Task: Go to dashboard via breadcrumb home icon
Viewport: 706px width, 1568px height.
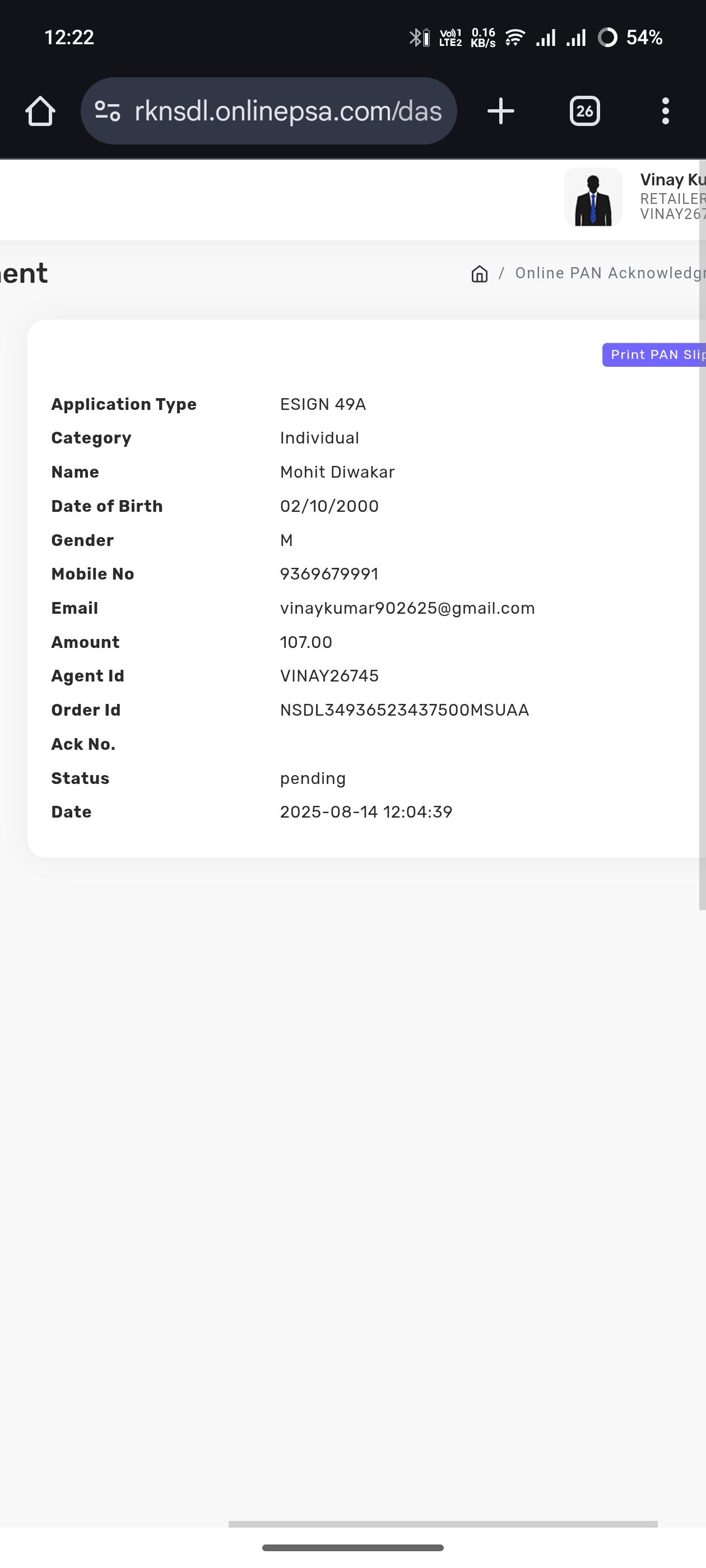Action: click(x=480, y=274)
